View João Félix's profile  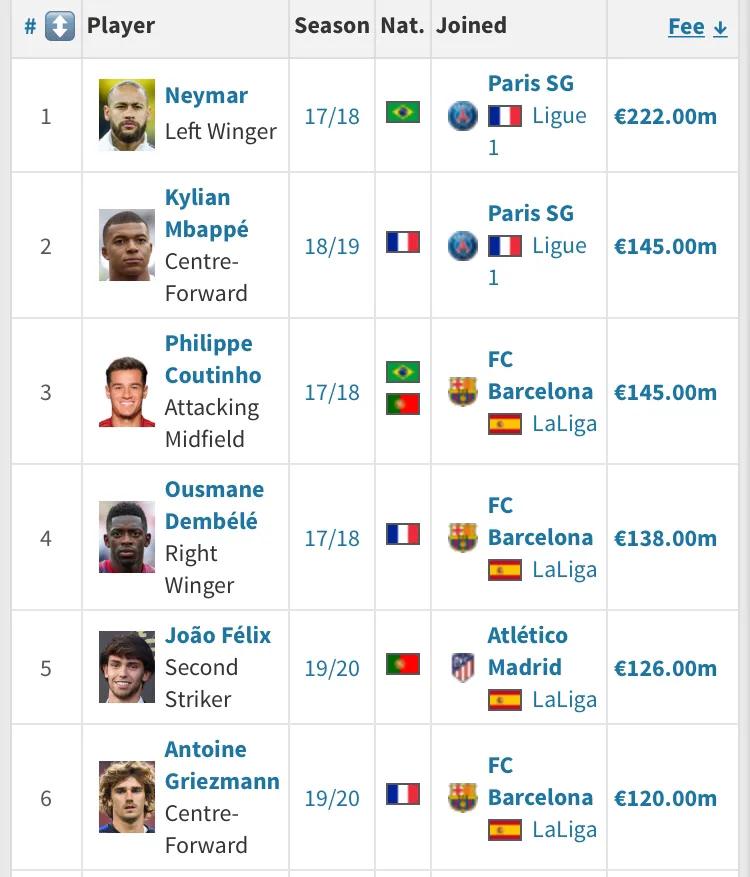click(217, 635)
